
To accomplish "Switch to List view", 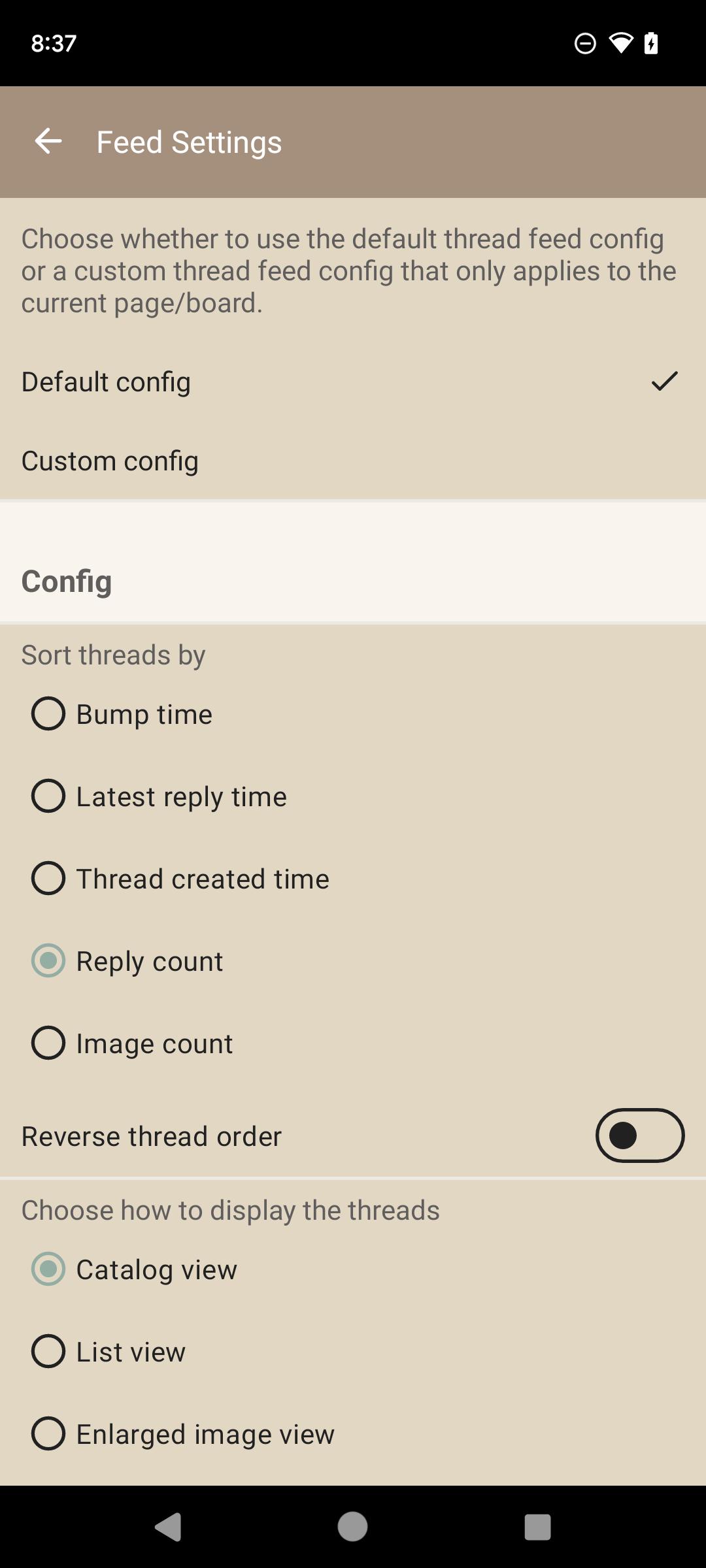I will pos(353,1351).
